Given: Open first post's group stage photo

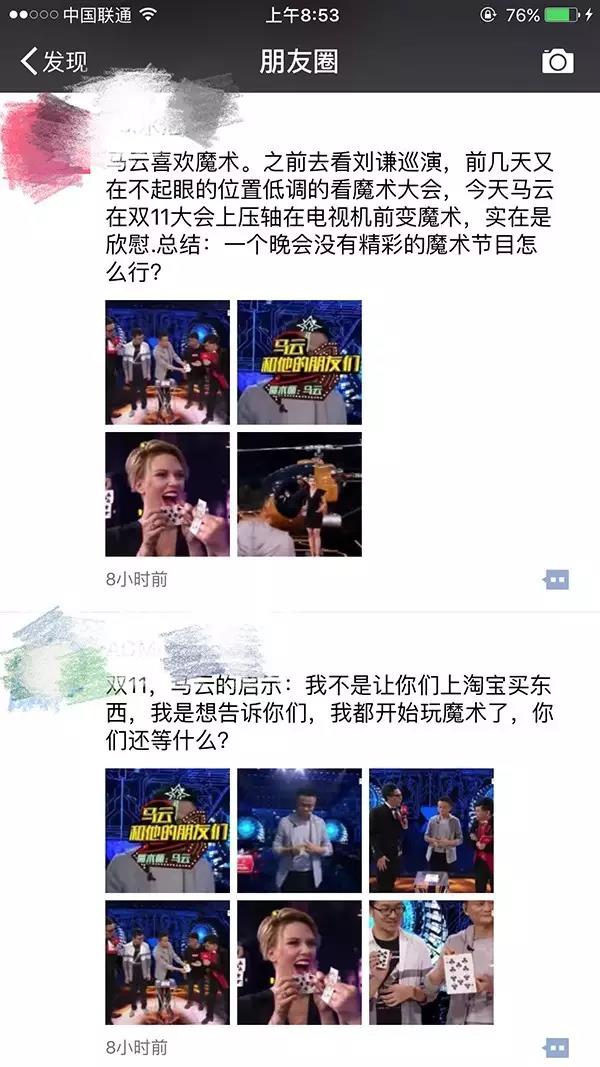Looking at the screenshot, I should click(167, 362).
